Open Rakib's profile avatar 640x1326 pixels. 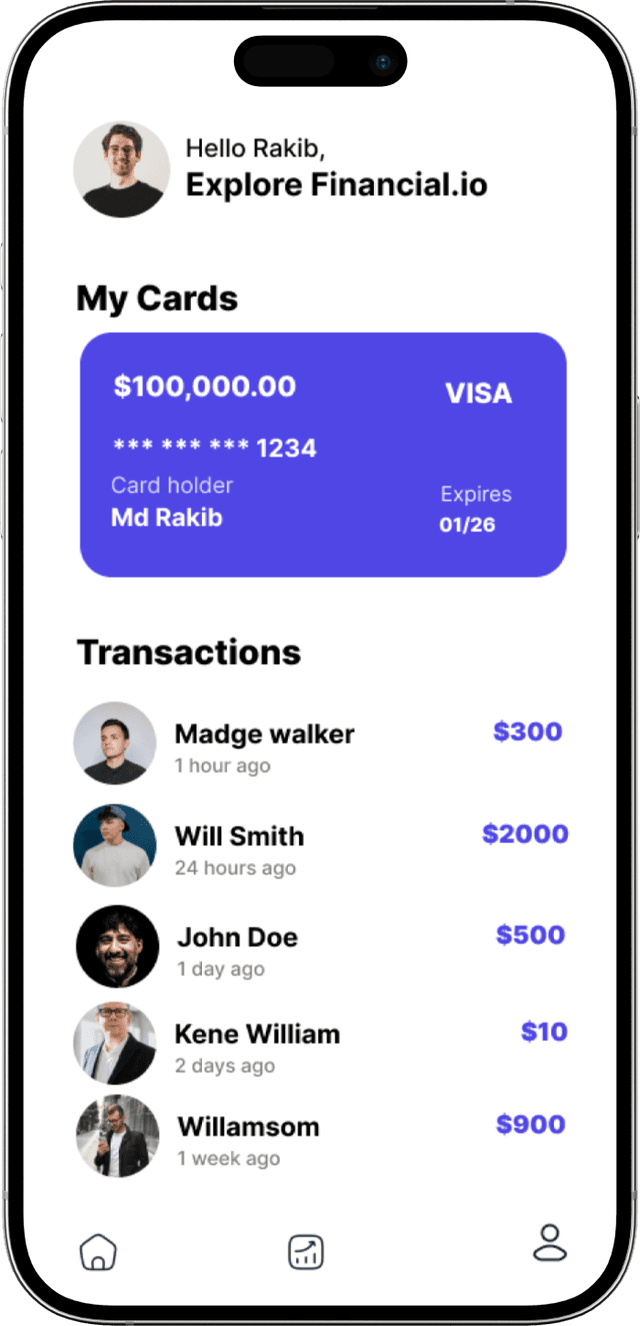coord(121,170)
